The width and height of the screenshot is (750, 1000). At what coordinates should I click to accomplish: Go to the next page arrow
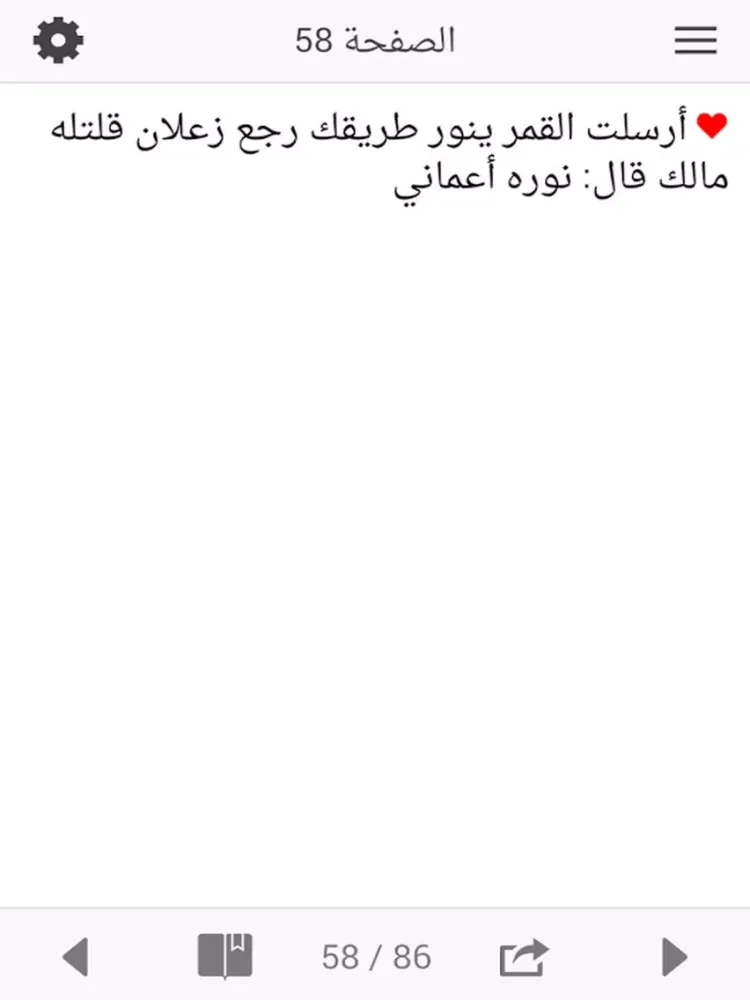675,957
